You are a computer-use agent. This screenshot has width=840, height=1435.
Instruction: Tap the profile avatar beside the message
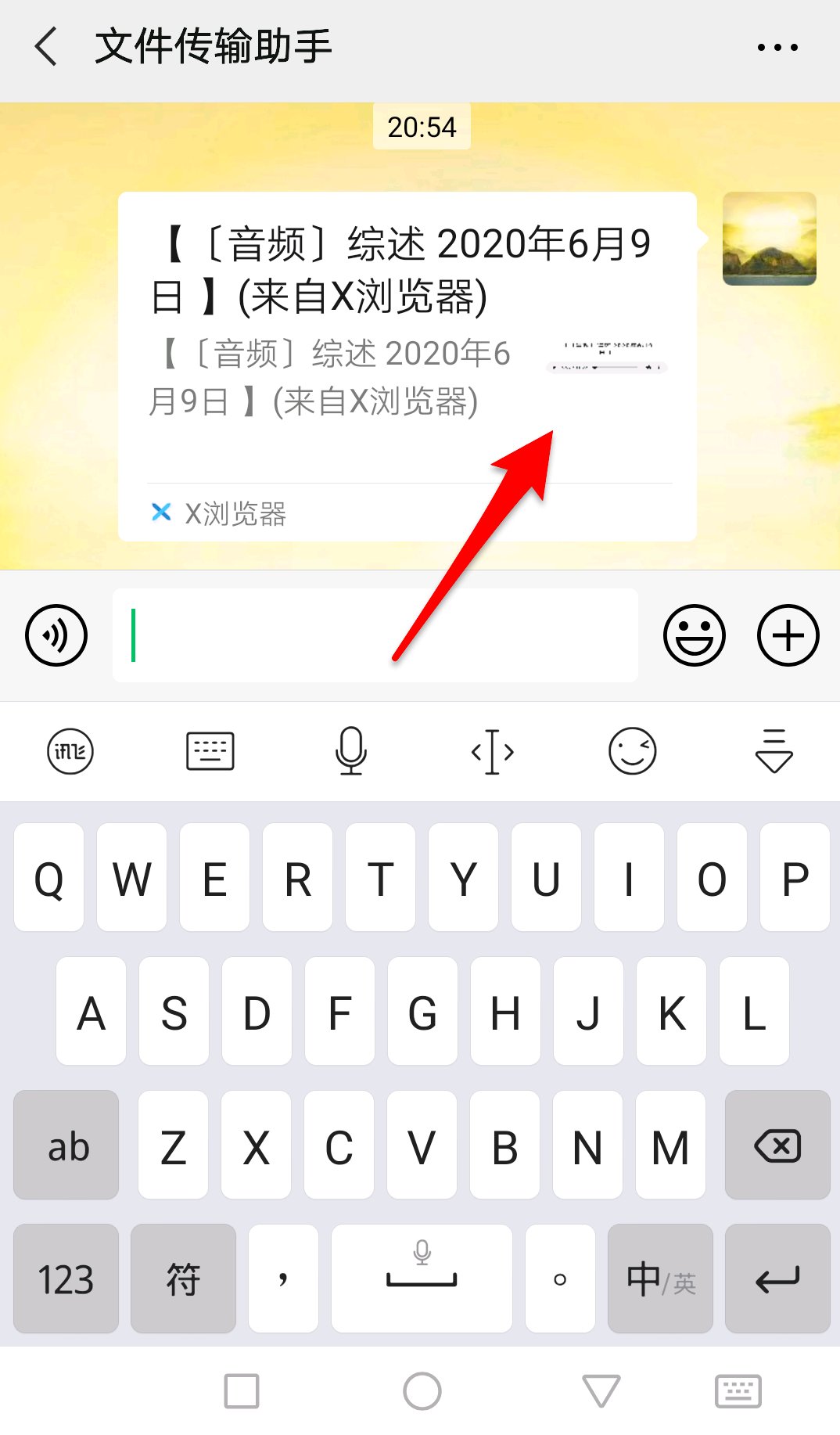[x=769, y=239]
